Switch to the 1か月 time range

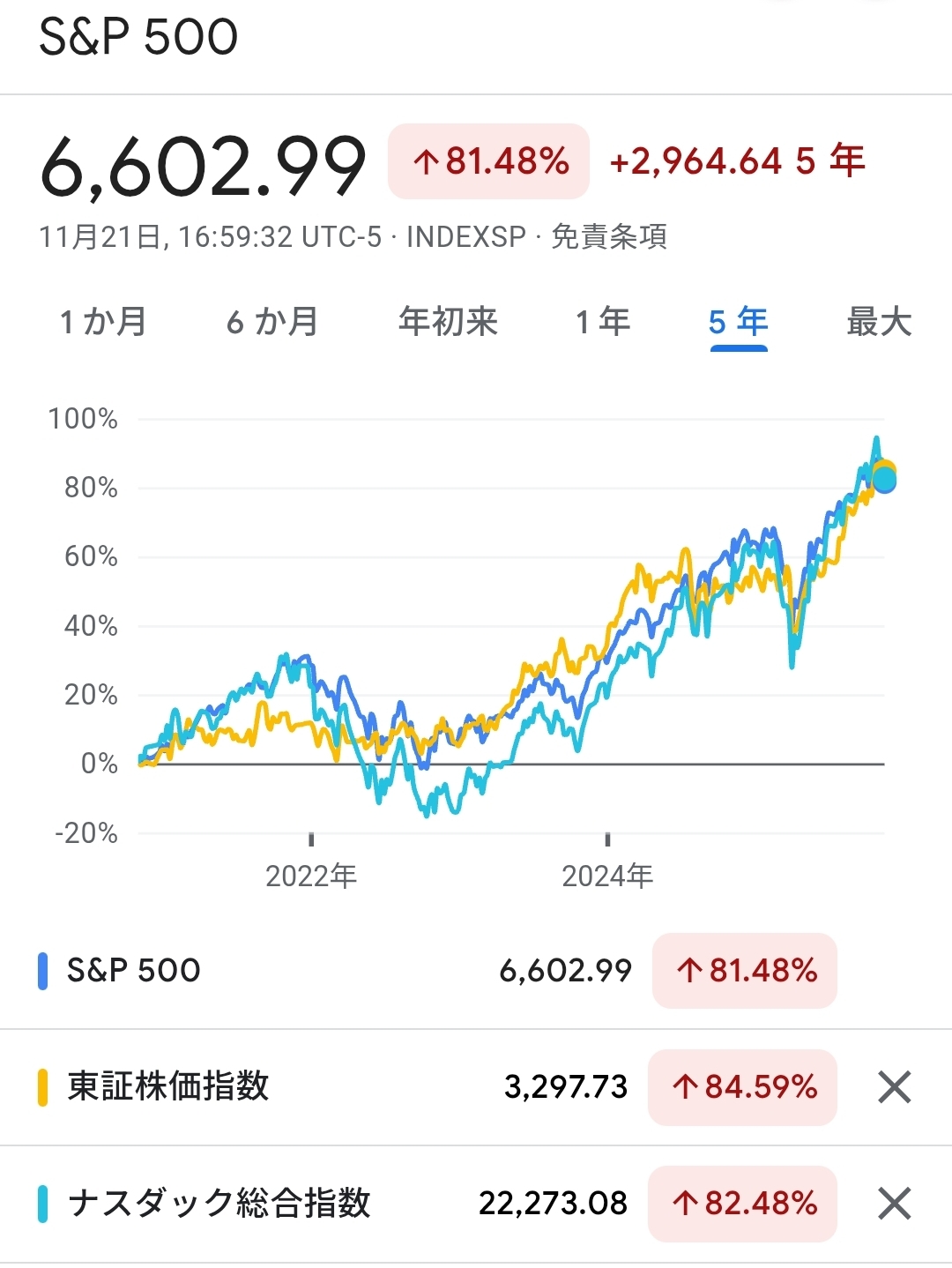point(103,322)
